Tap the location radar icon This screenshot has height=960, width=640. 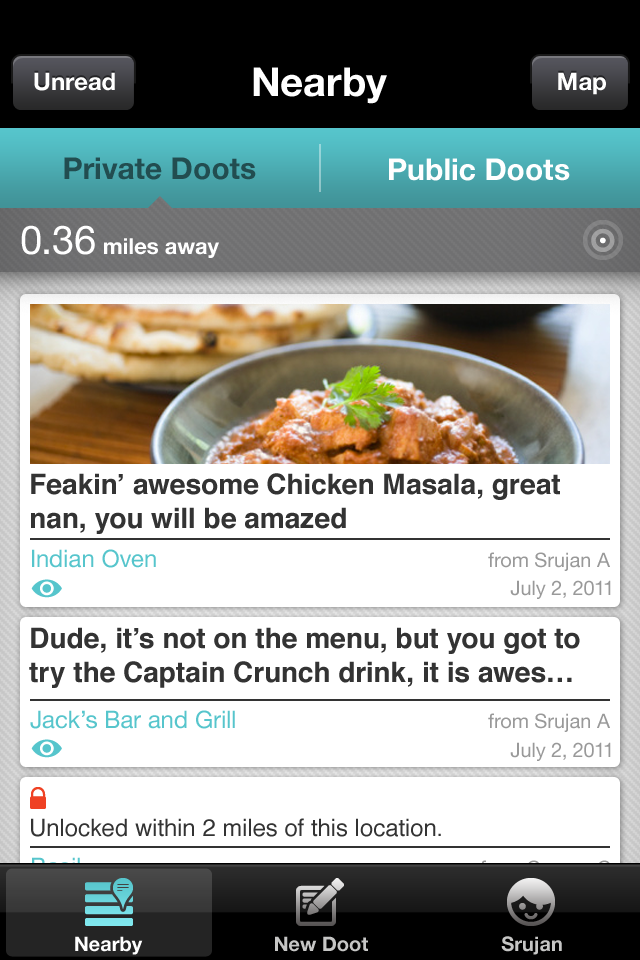pos(602,241)
